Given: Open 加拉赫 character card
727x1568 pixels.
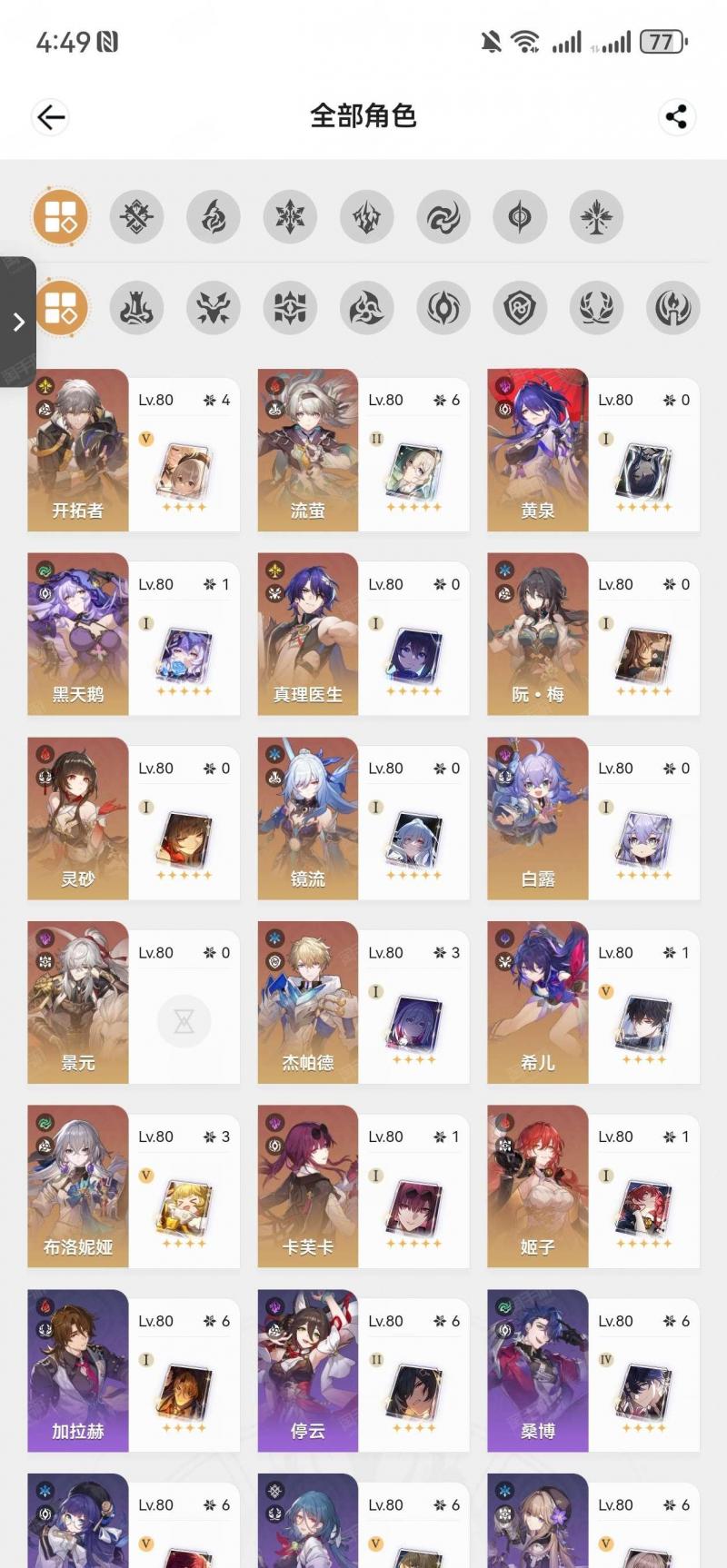Looking at the screenshot, I should click(134, 1371).
